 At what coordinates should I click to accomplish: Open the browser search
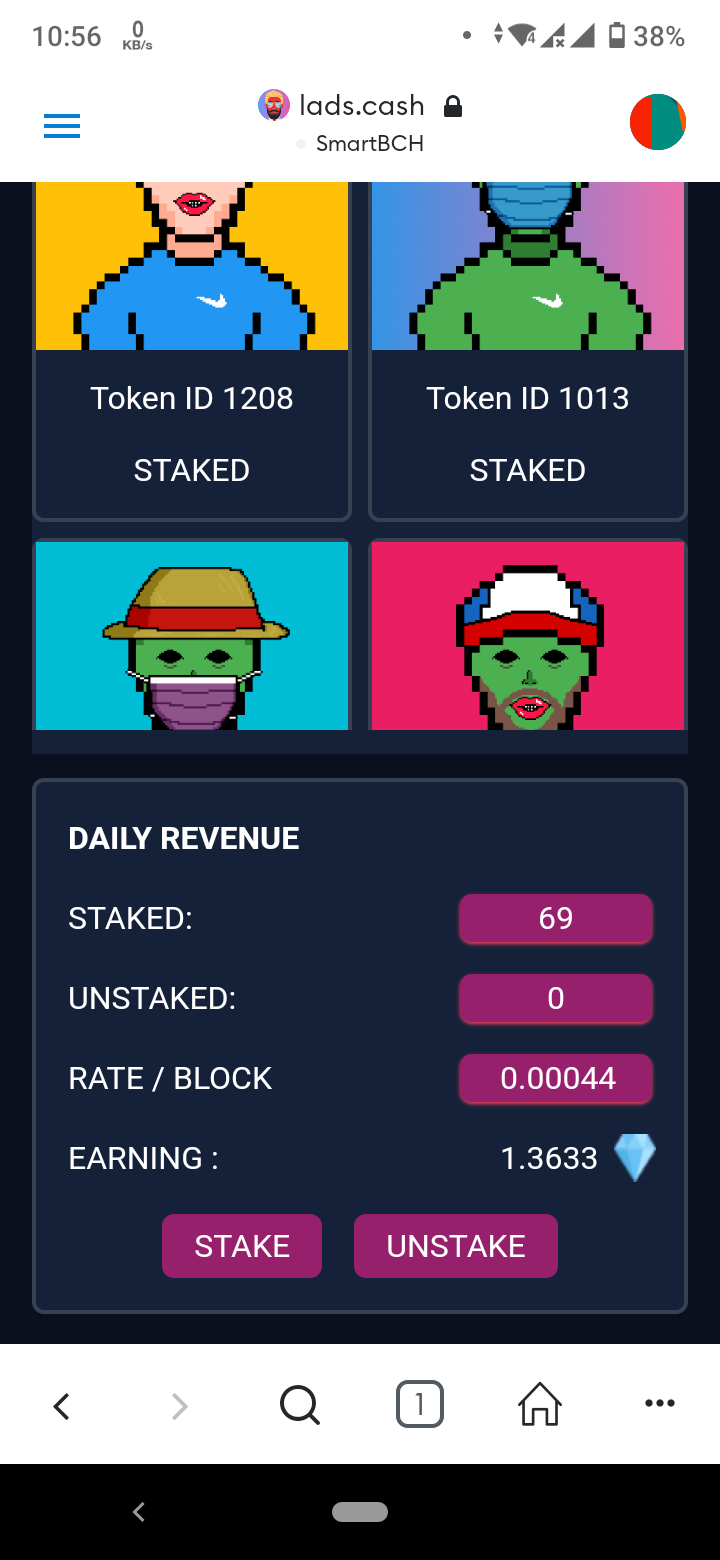[300, 1405]
